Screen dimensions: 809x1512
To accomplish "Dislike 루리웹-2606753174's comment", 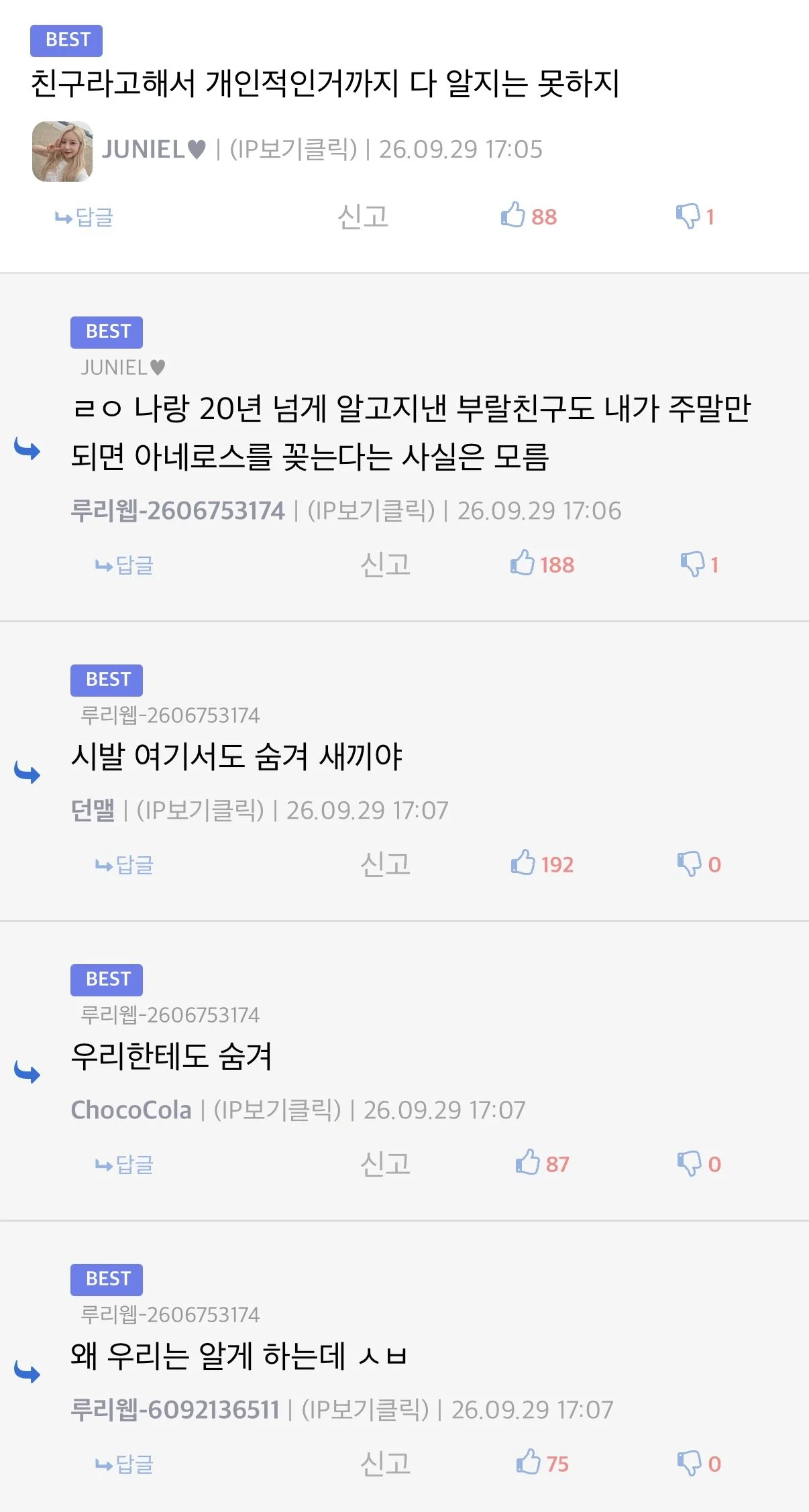I will [x=700, y=565].
